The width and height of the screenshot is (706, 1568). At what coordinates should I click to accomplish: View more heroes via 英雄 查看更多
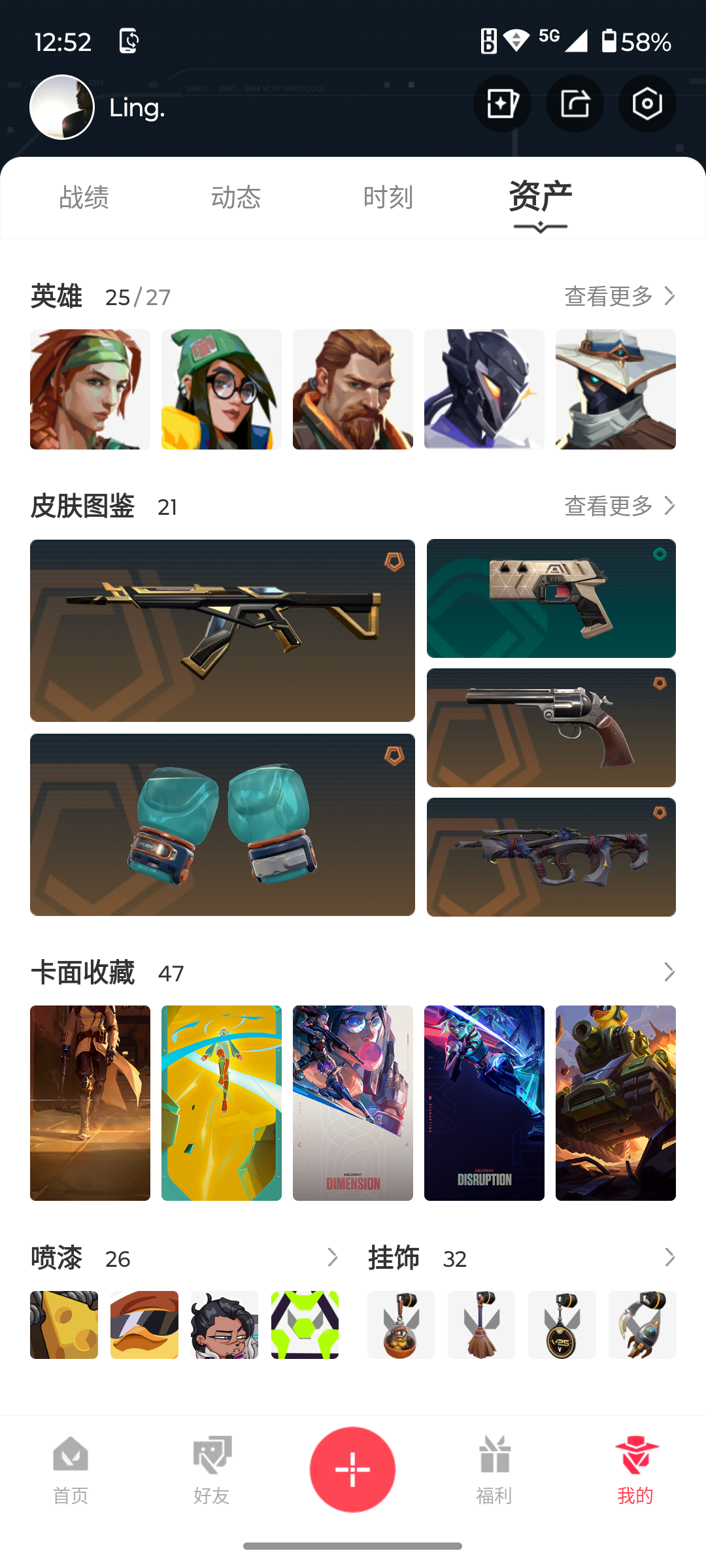(620, 296)
